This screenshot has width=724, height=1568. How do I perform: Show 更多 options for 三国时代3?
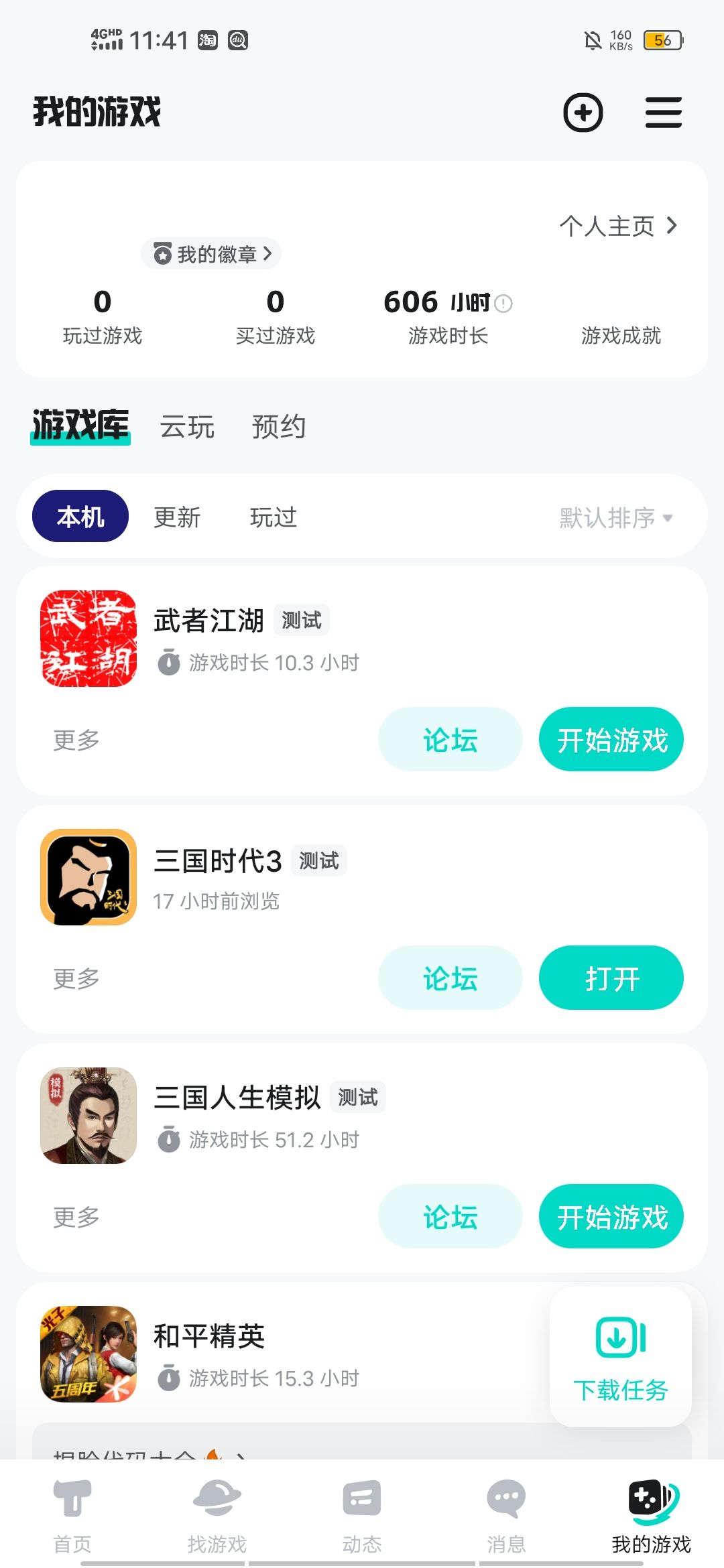[x=76, y=978]
